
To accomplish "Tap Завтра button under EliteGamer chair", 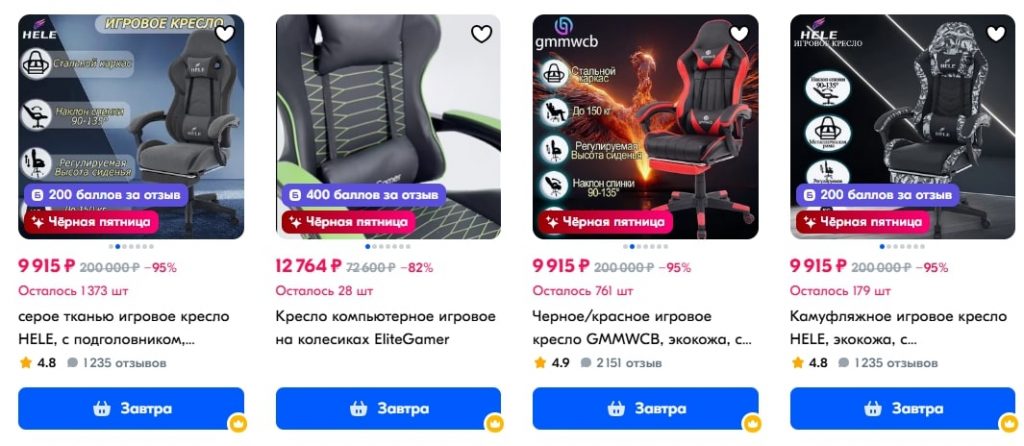I will [x=388, y=409].
